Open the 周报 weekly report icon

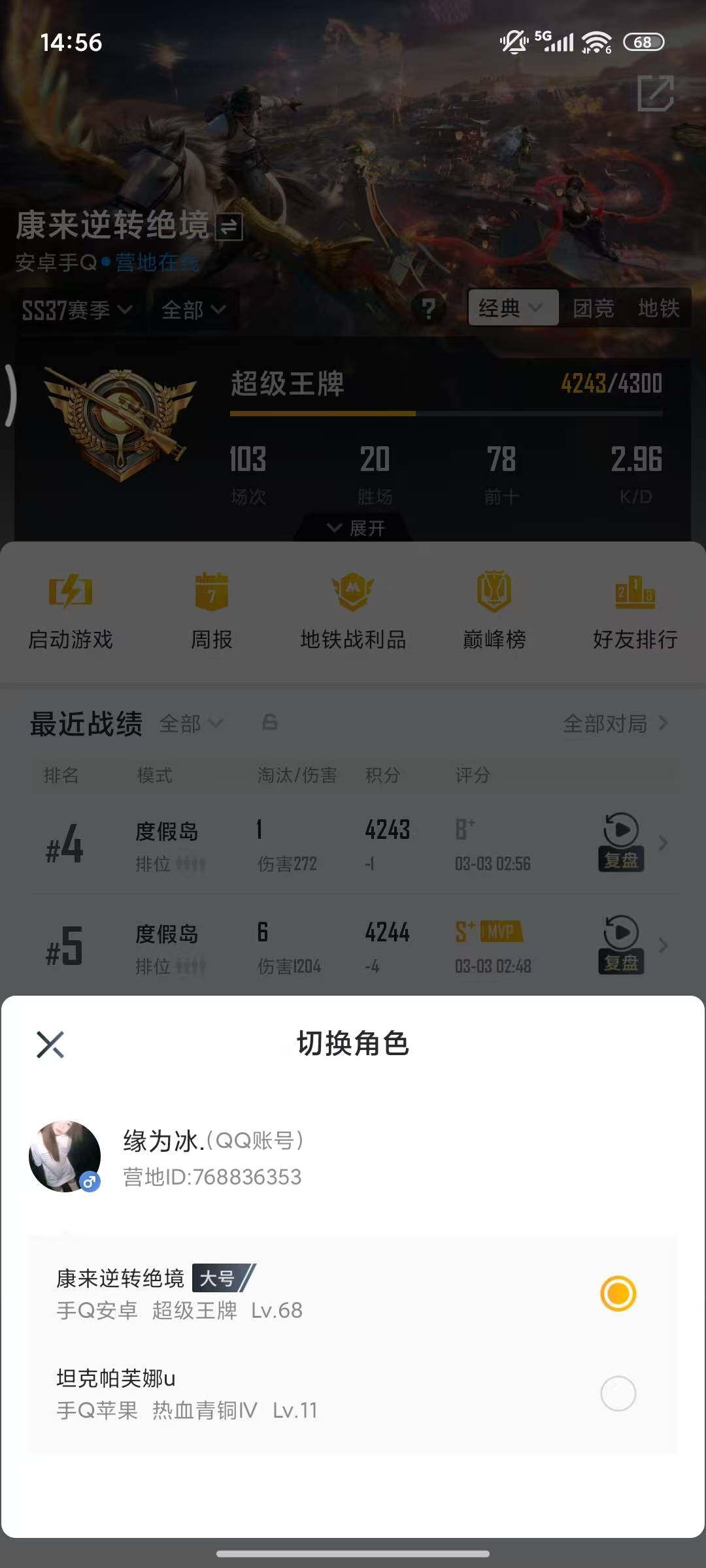[211, 608]
